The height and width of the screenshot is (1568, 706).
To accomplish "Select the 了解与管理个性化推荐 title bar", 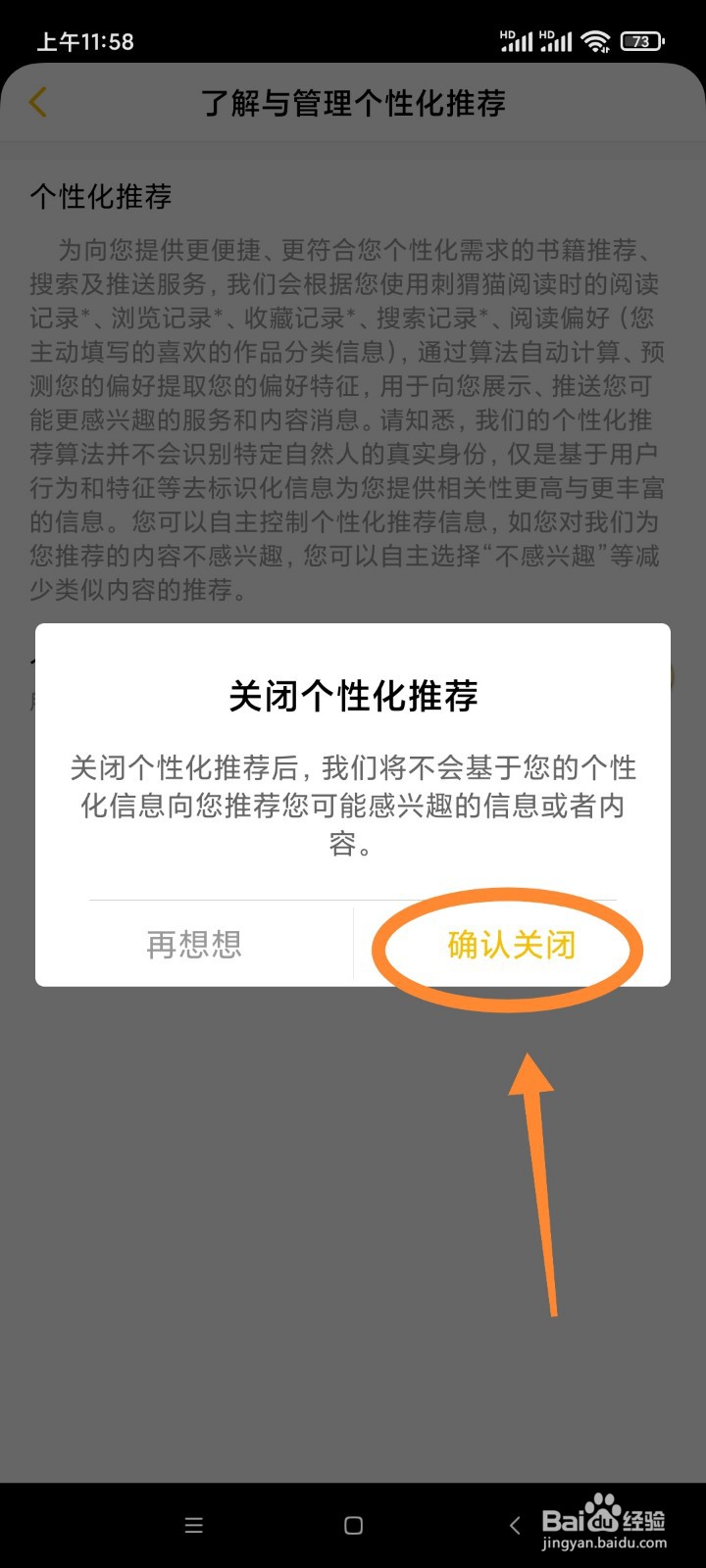I will [353, 104].
